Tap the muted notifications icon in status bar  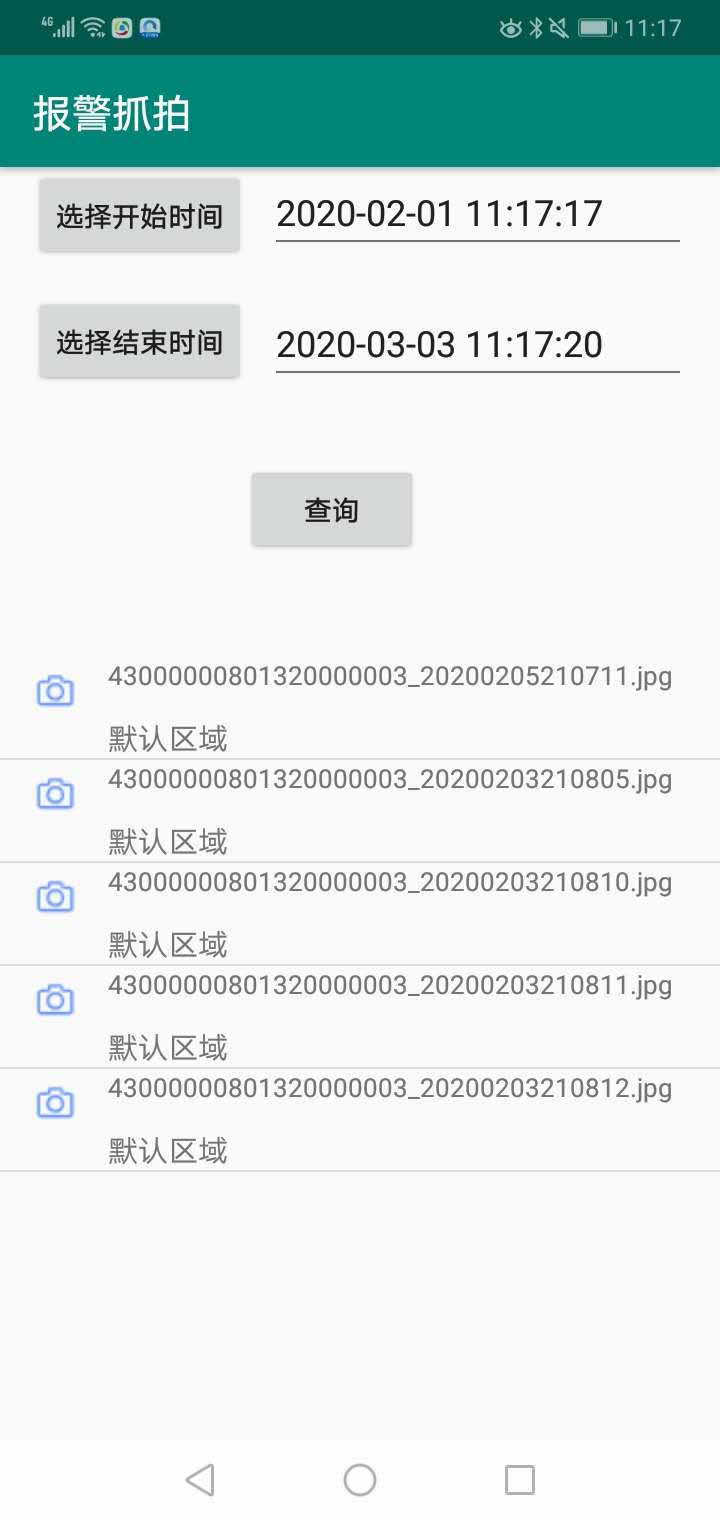(x=560, y=27)
